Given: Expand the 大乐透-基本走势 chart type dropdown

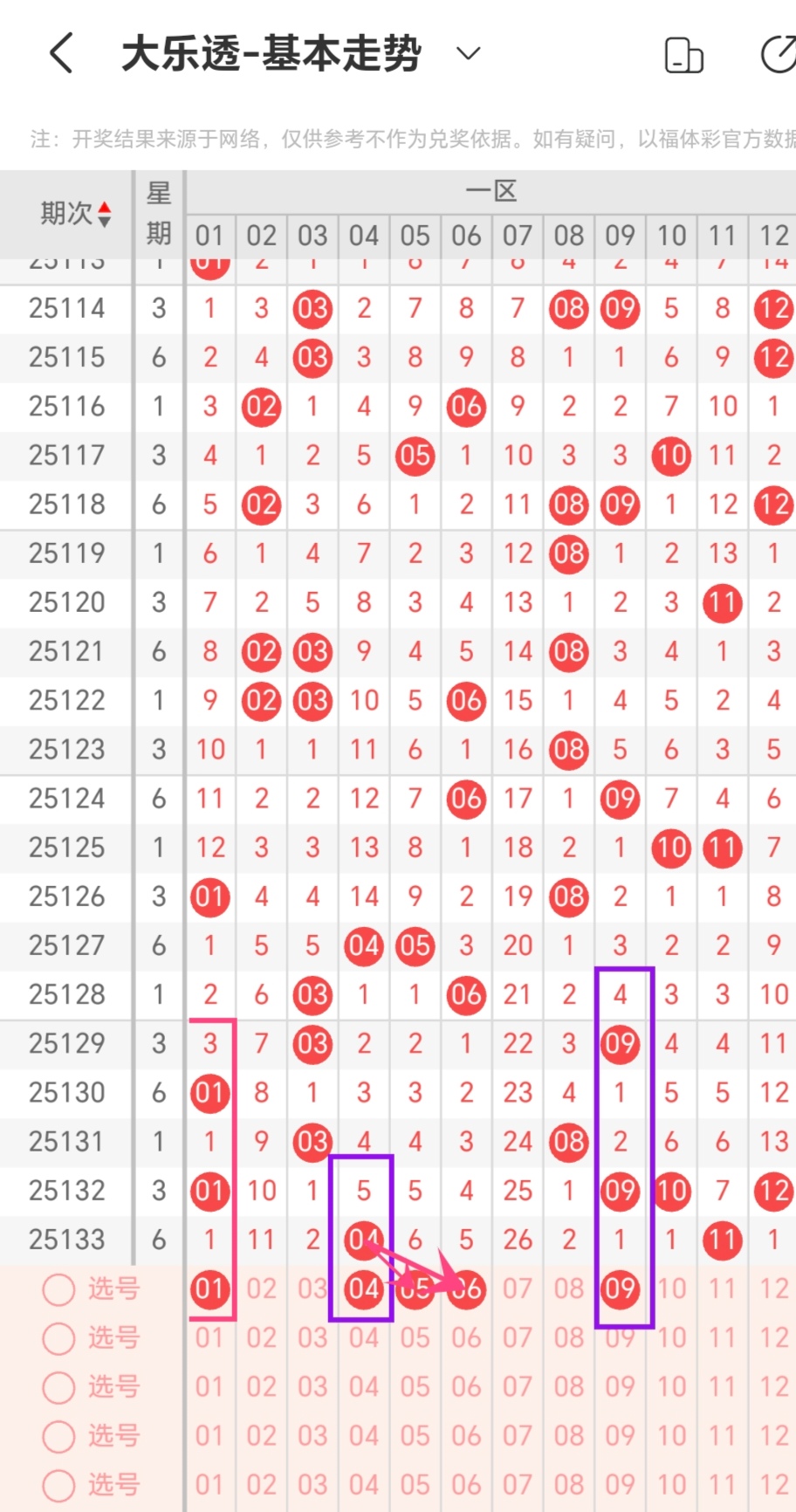Looking at the screenshot, I should tap(469, 54).
